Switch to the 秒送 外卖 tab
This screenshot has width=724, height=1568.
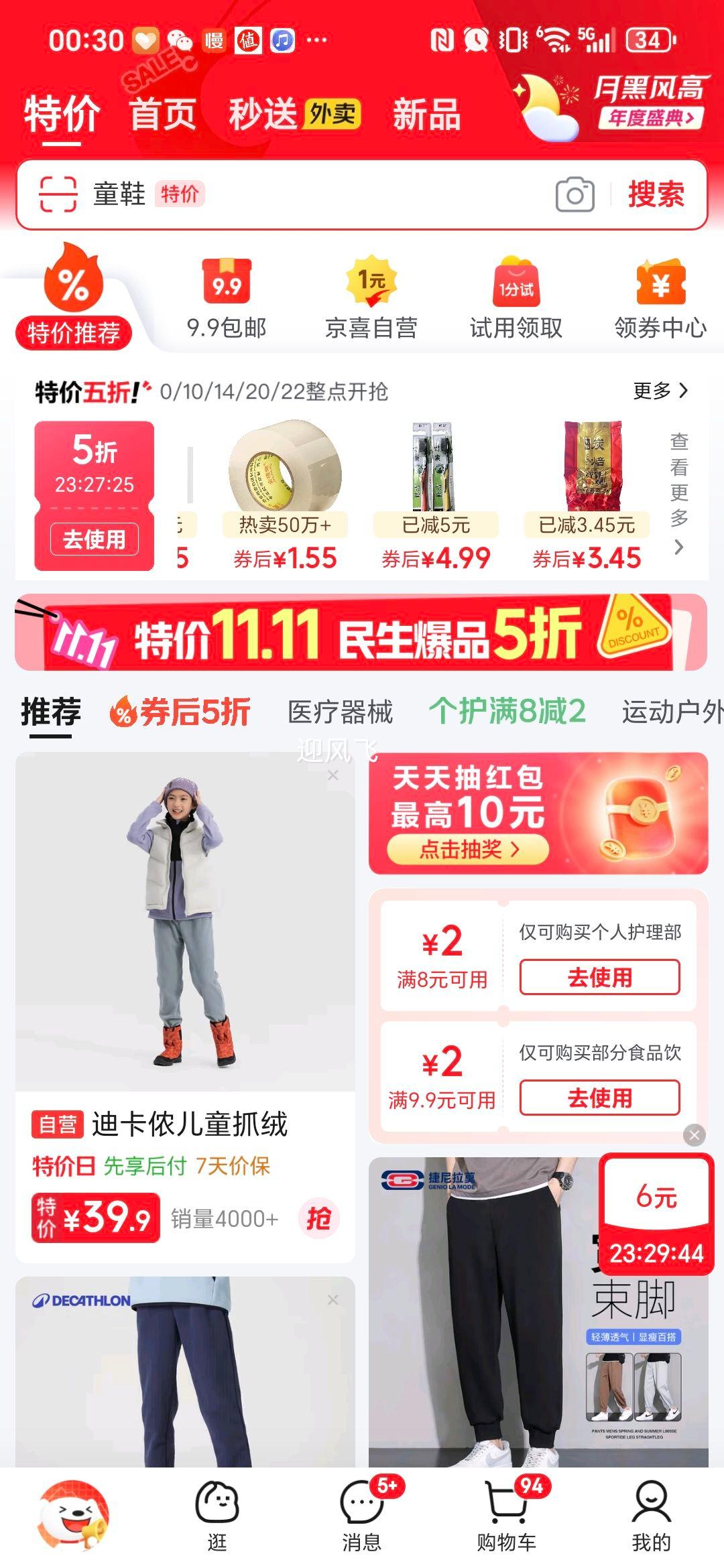294,114
